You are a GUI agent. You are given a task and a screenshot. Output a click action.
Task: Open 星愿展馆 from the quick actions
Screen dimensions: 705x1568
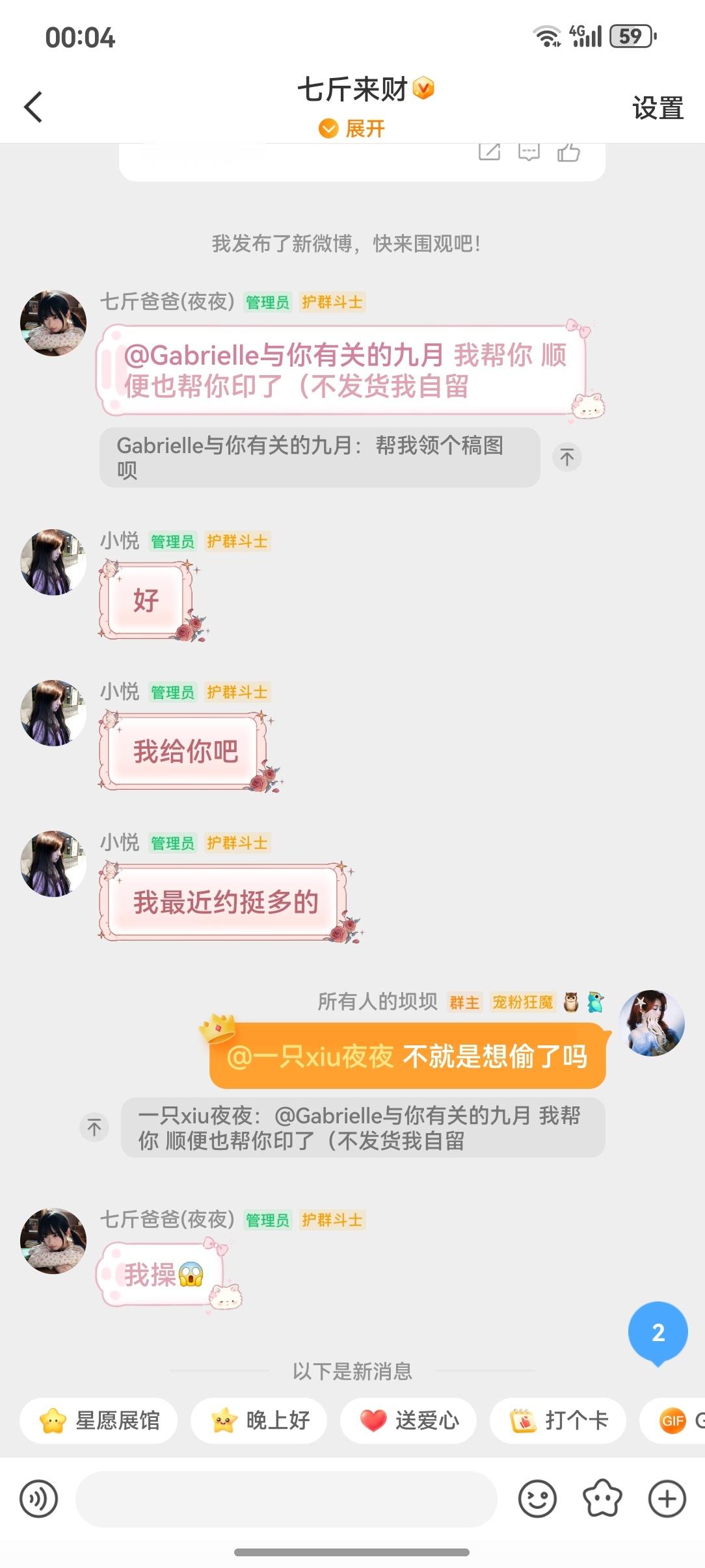pyautogui.click(x=98, y=1420)
